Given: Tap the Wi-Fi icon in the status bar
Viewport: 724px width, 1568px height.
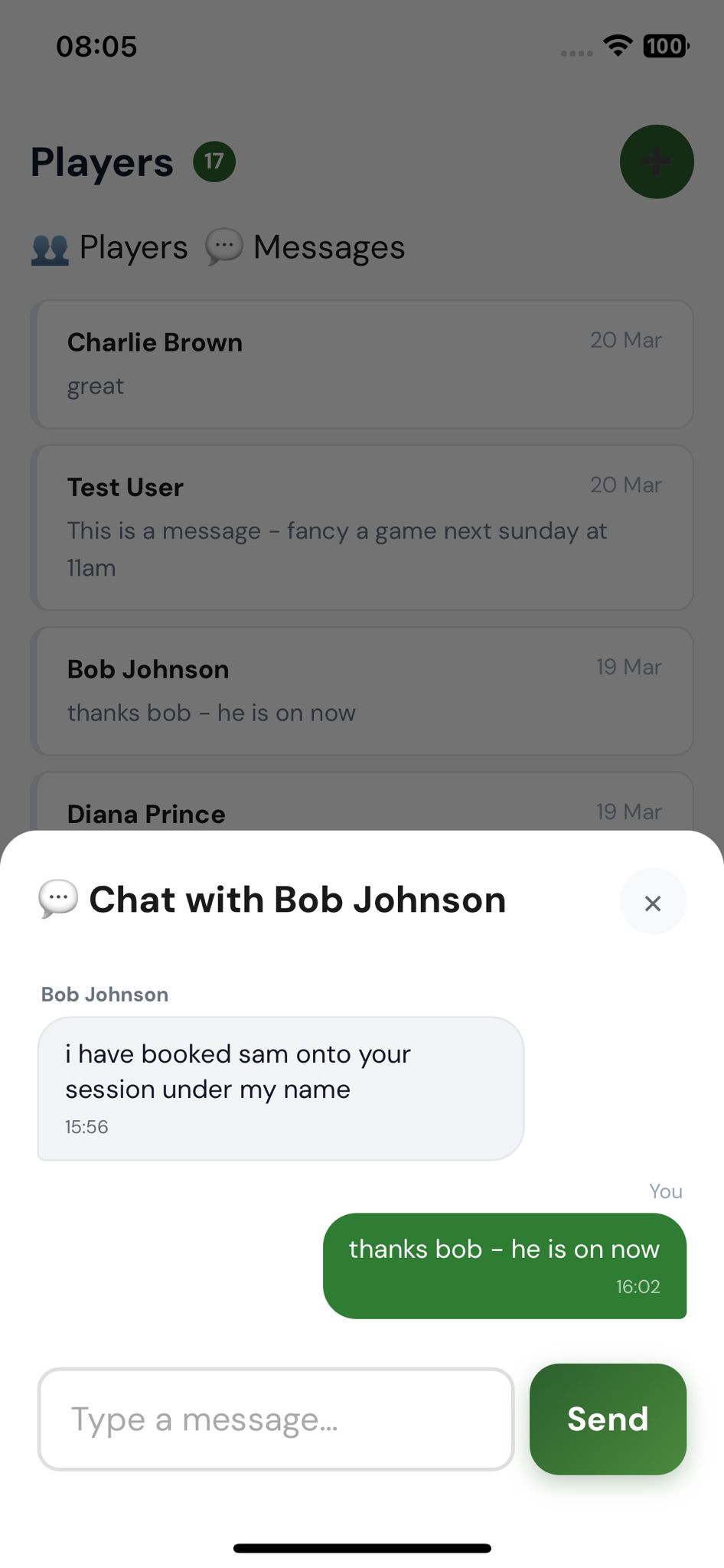Looking at the screenshot, I should [618, 46].
